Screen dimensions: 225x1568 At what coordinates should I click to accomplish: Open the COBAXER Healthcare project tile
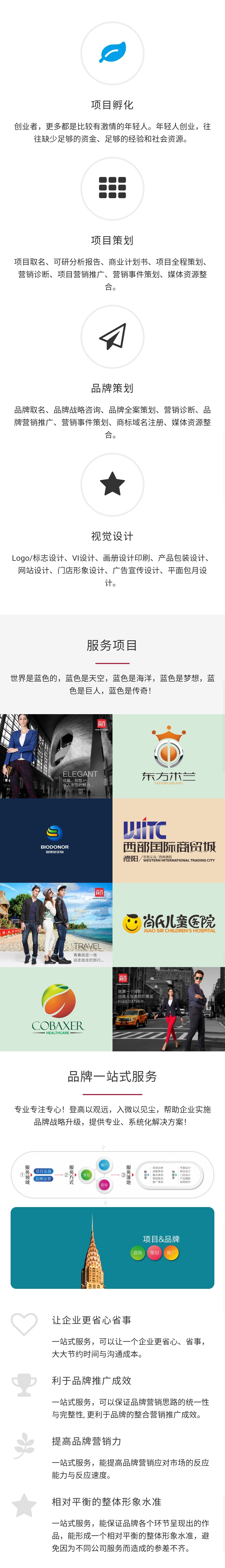[x=56, y=1009]
